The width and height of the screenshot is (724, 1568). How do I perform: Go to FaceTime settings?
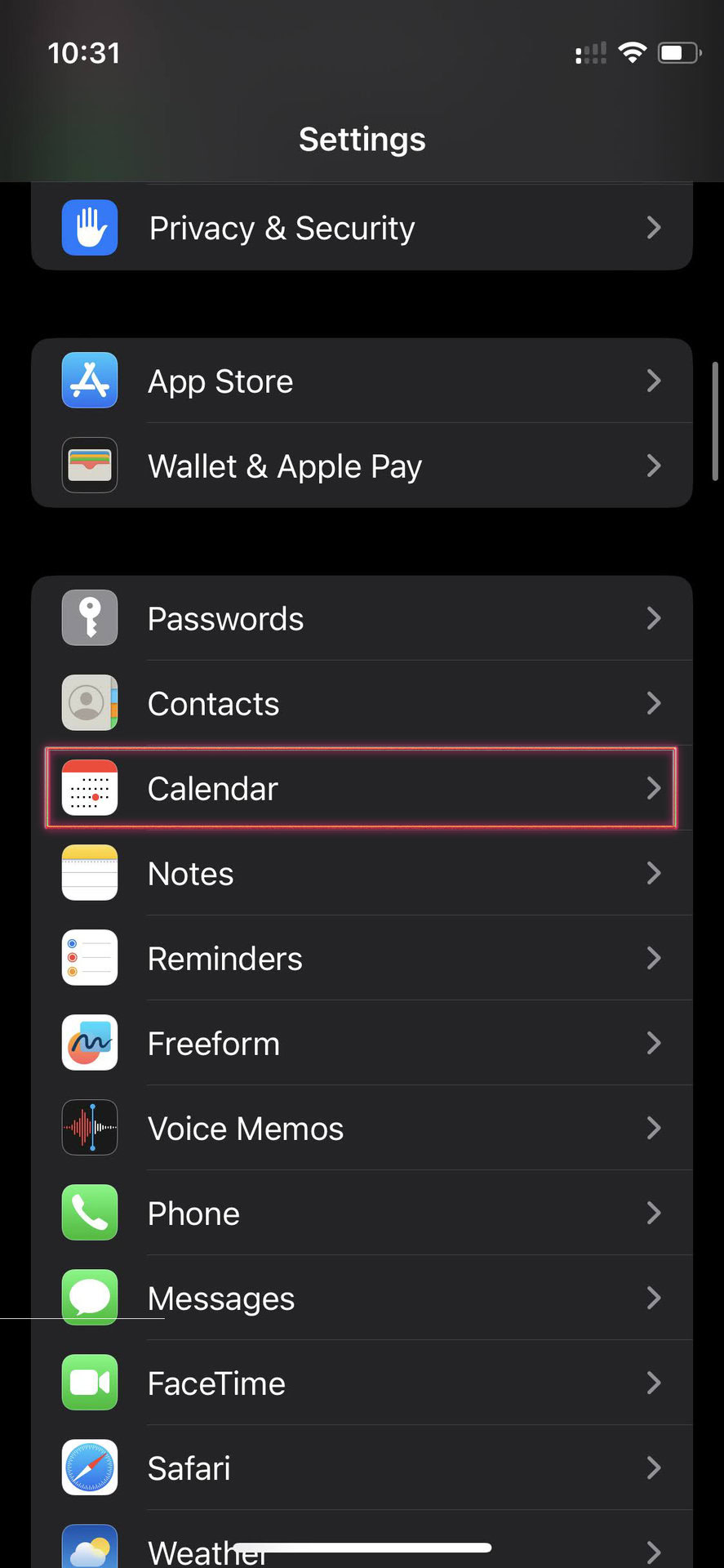coord(362,1383)
